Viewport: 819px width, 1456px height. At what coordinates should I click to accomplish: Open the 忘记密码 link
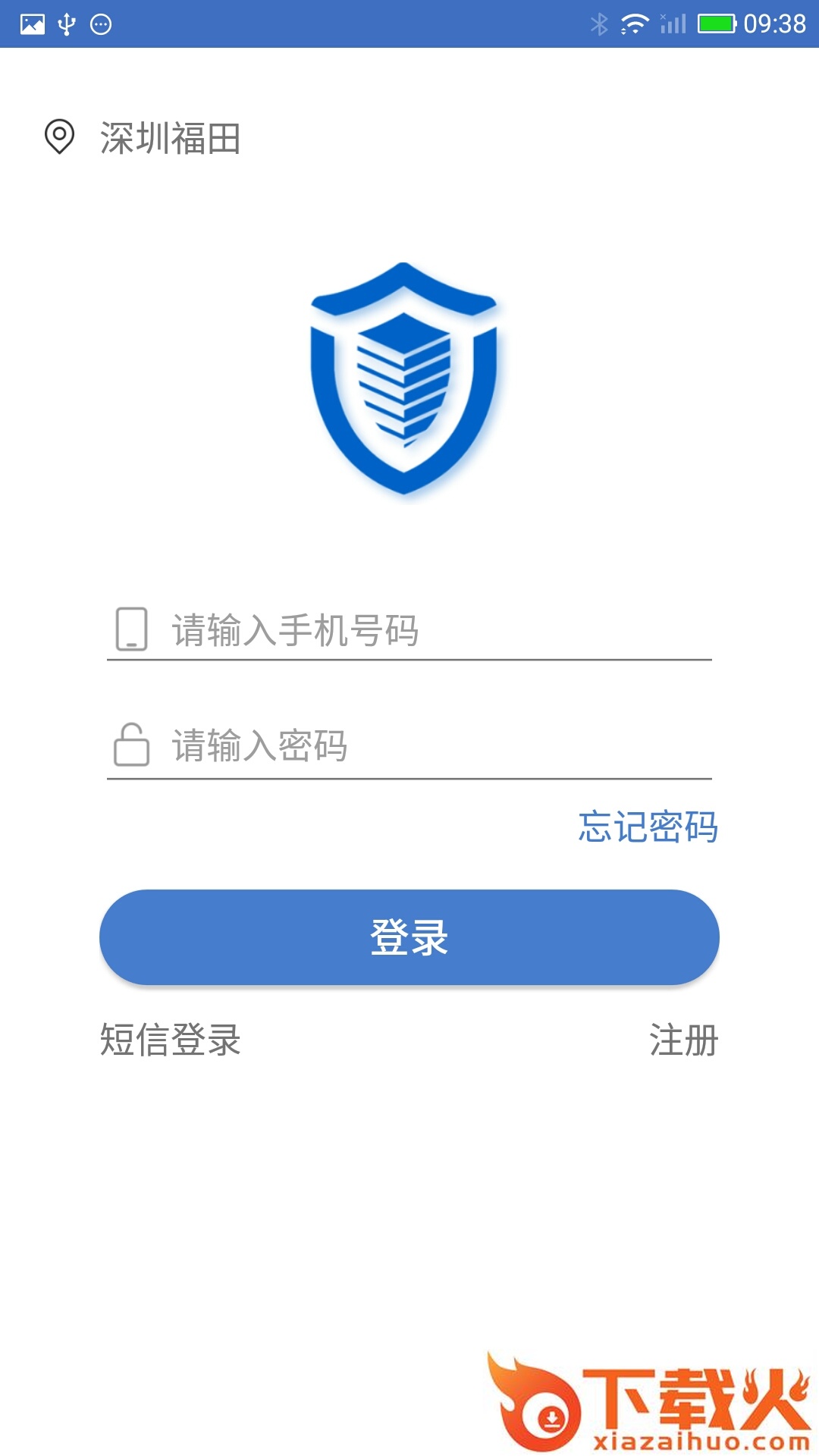tap(648, 827)
